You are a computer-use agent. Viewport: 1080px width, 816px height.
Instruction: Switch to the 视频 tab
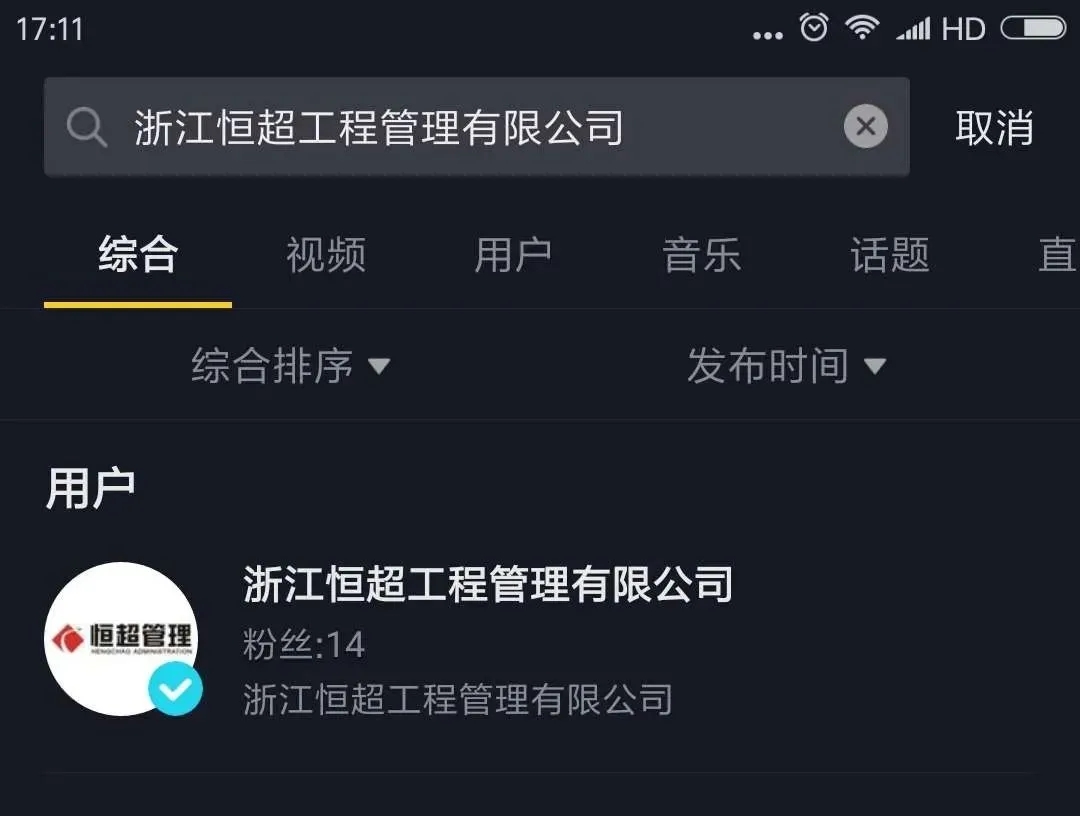(326, 255)
